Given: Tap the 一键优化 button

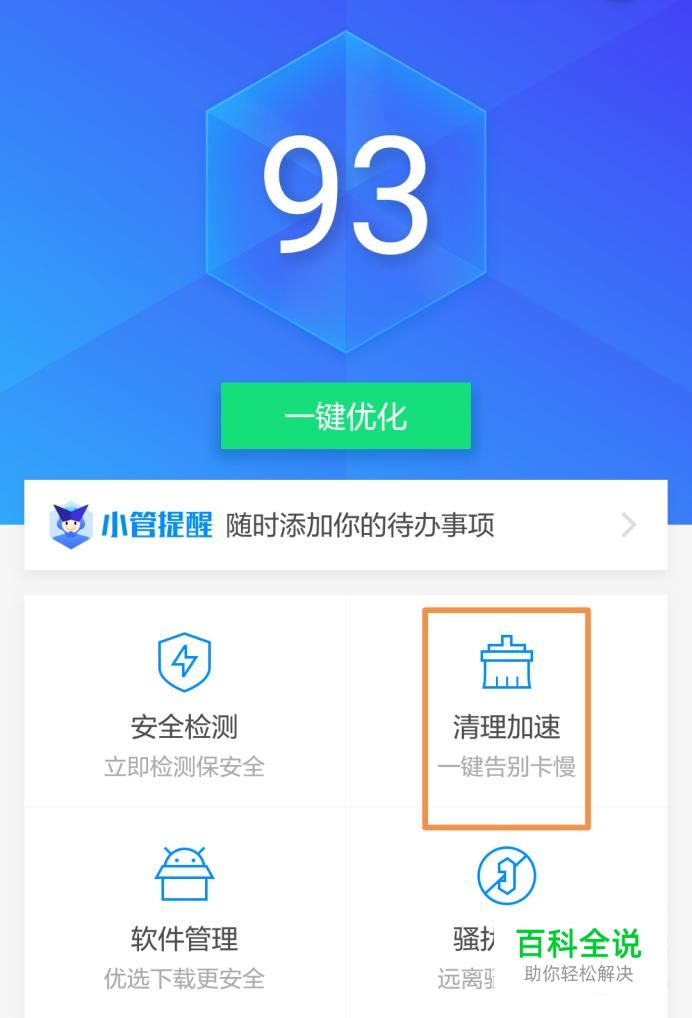Looking at the screenshot, I should [345, 415].
